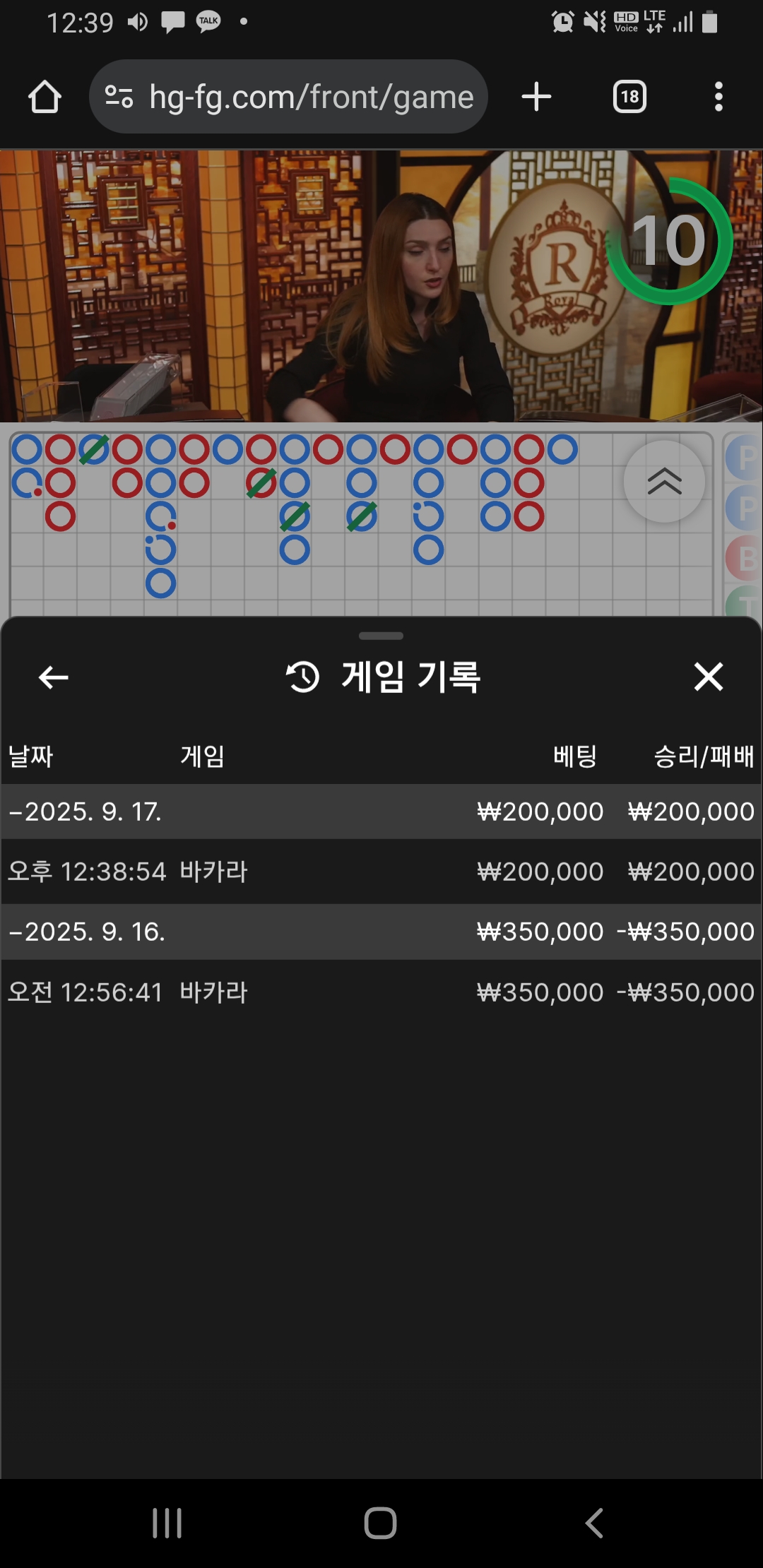Viewport: 763px width, 1568px height.
Task: Go back from the game history panel
Action: [53, 677]
